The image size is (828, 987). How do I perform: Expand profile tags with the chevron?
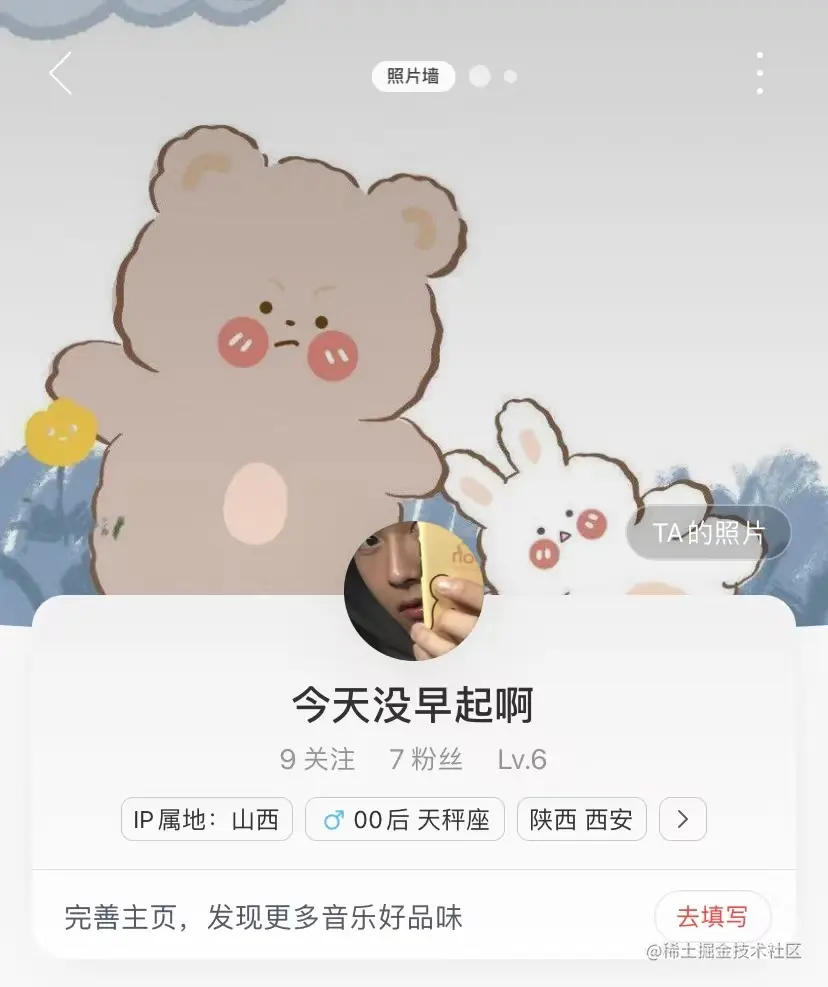[683, 820]
